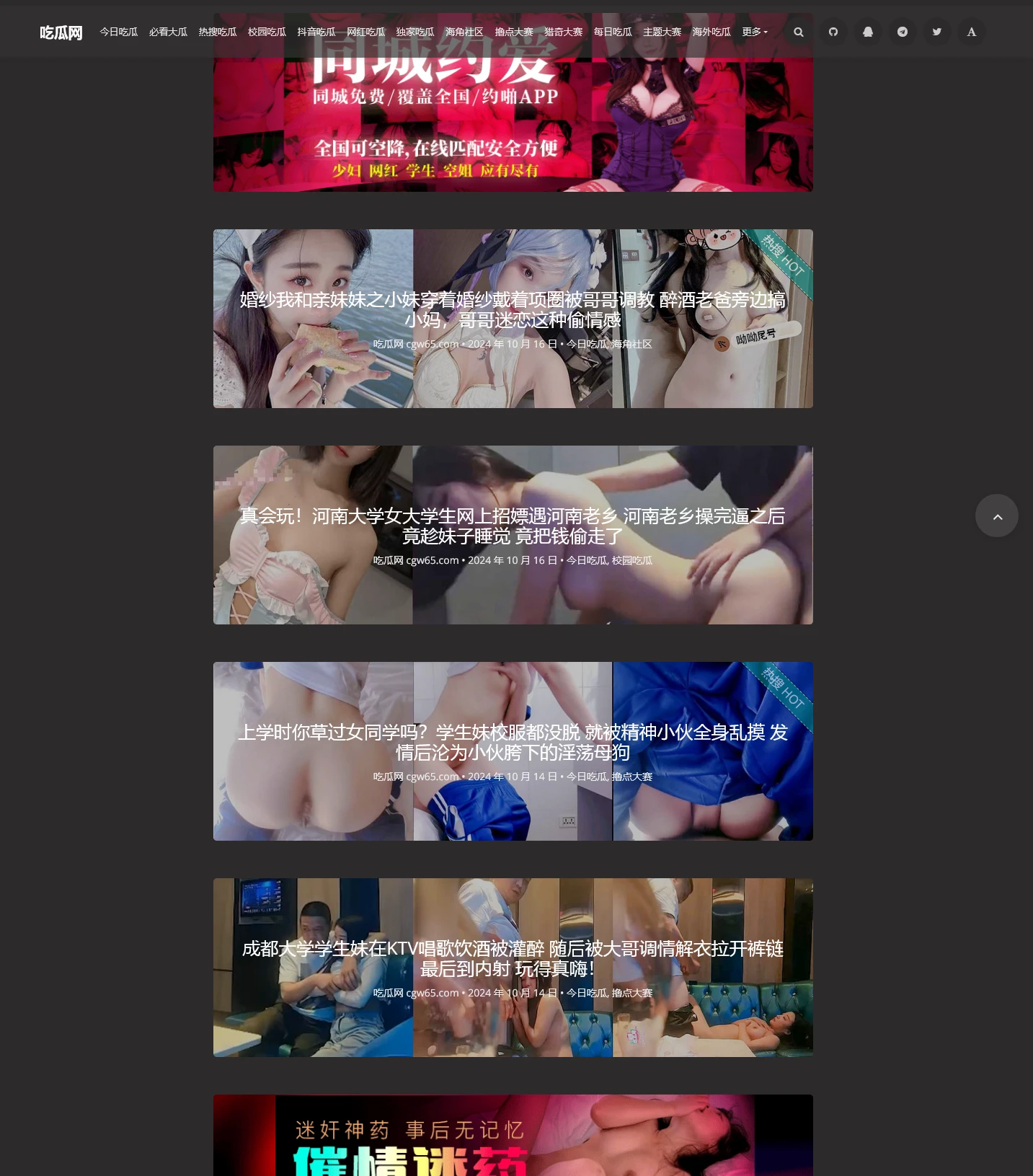Tap the back-to-top arrow button
The height and width of the screenshot is (1176, 1033).
click(996, 516)
